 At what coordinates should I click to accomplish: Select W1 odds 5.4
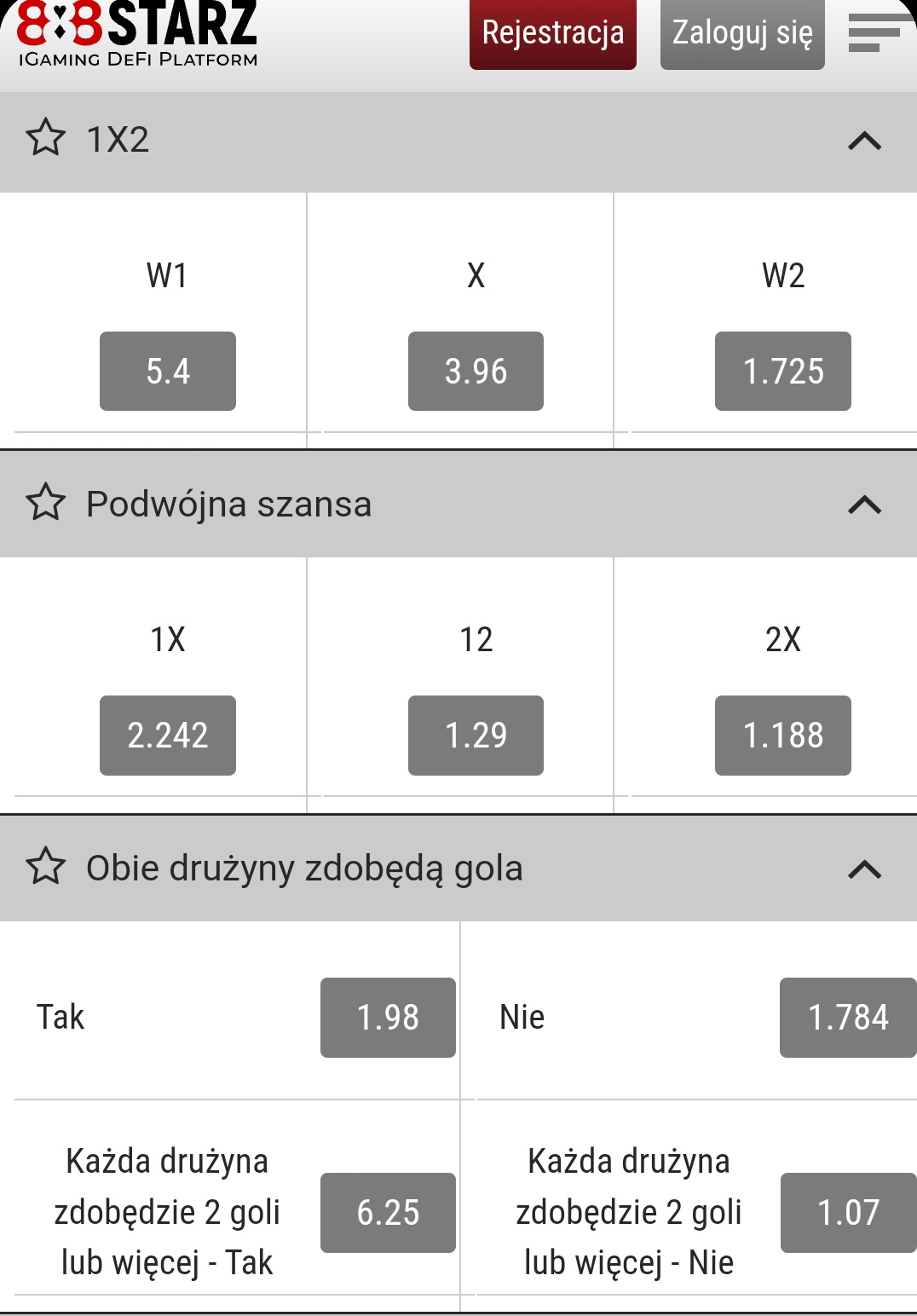(168, 372)
